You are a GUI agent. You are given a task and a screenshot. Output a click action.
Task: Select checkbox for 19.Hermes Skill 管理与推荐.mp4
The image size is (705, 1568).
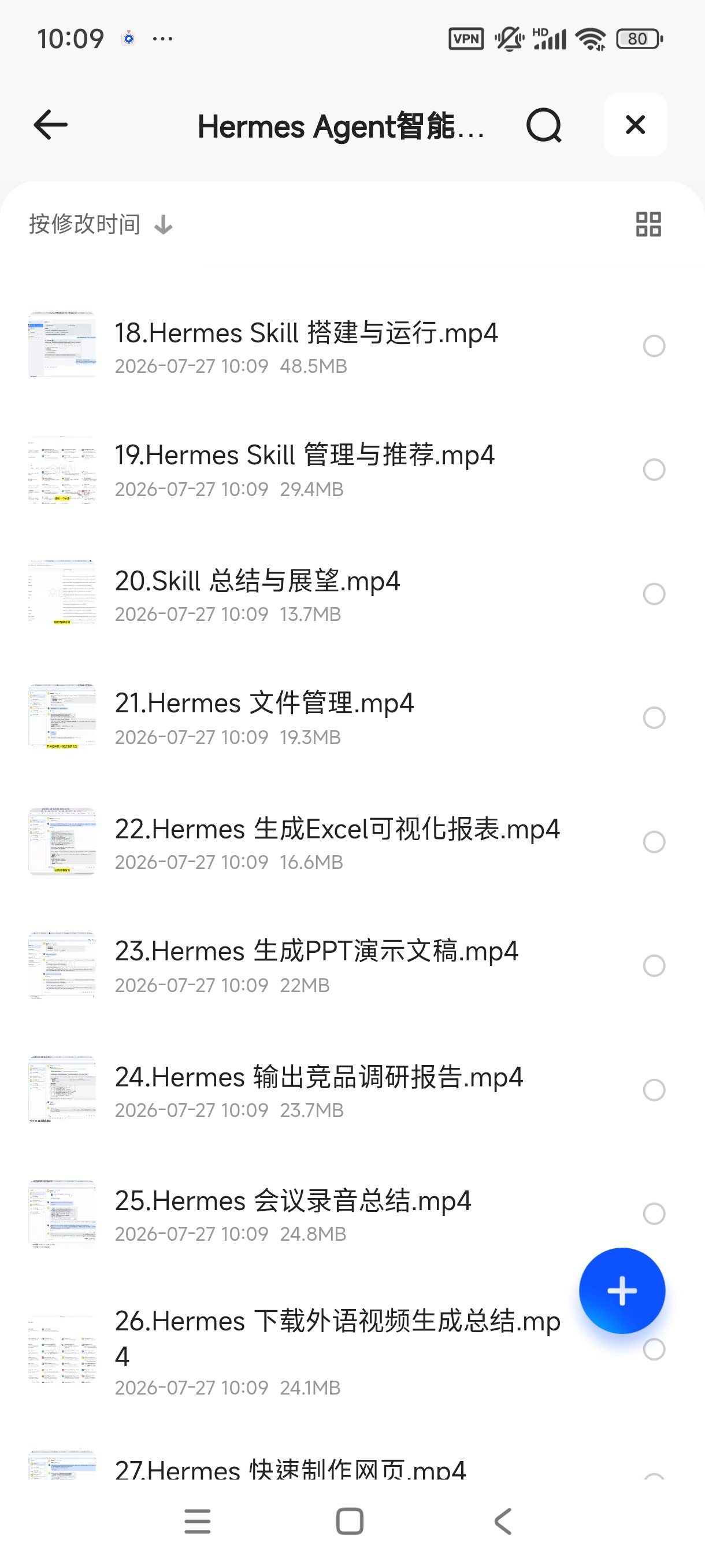(654, 469)
